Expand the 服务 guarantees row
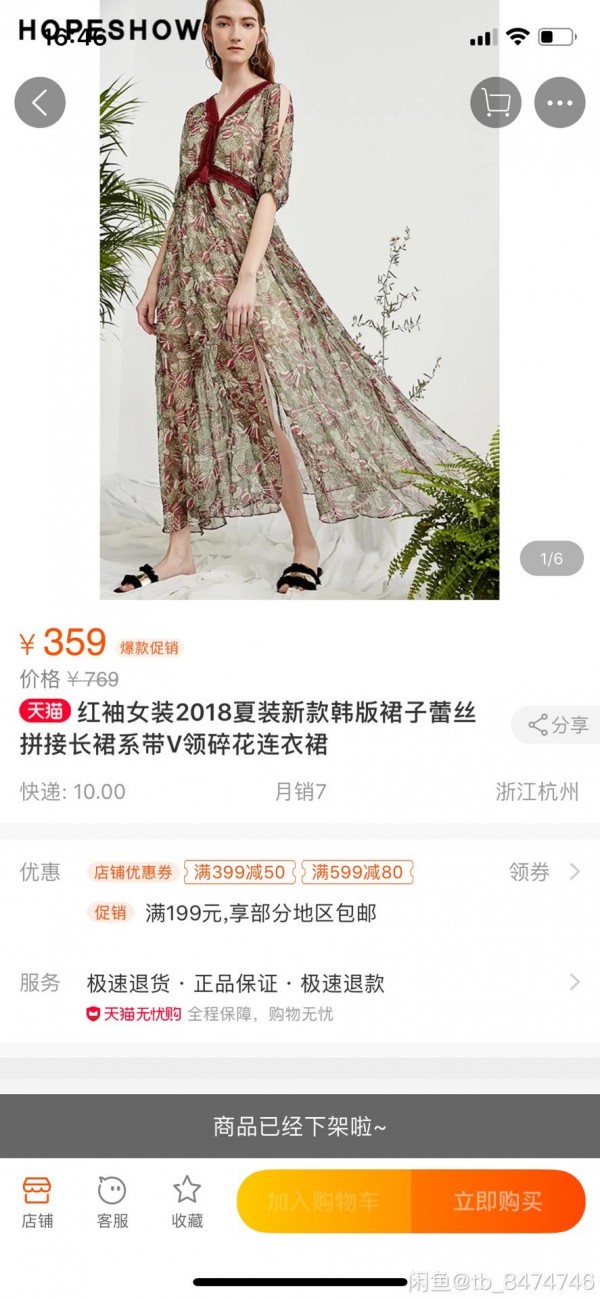Screen dimensions: 600x1299 [x=300, y=996]
